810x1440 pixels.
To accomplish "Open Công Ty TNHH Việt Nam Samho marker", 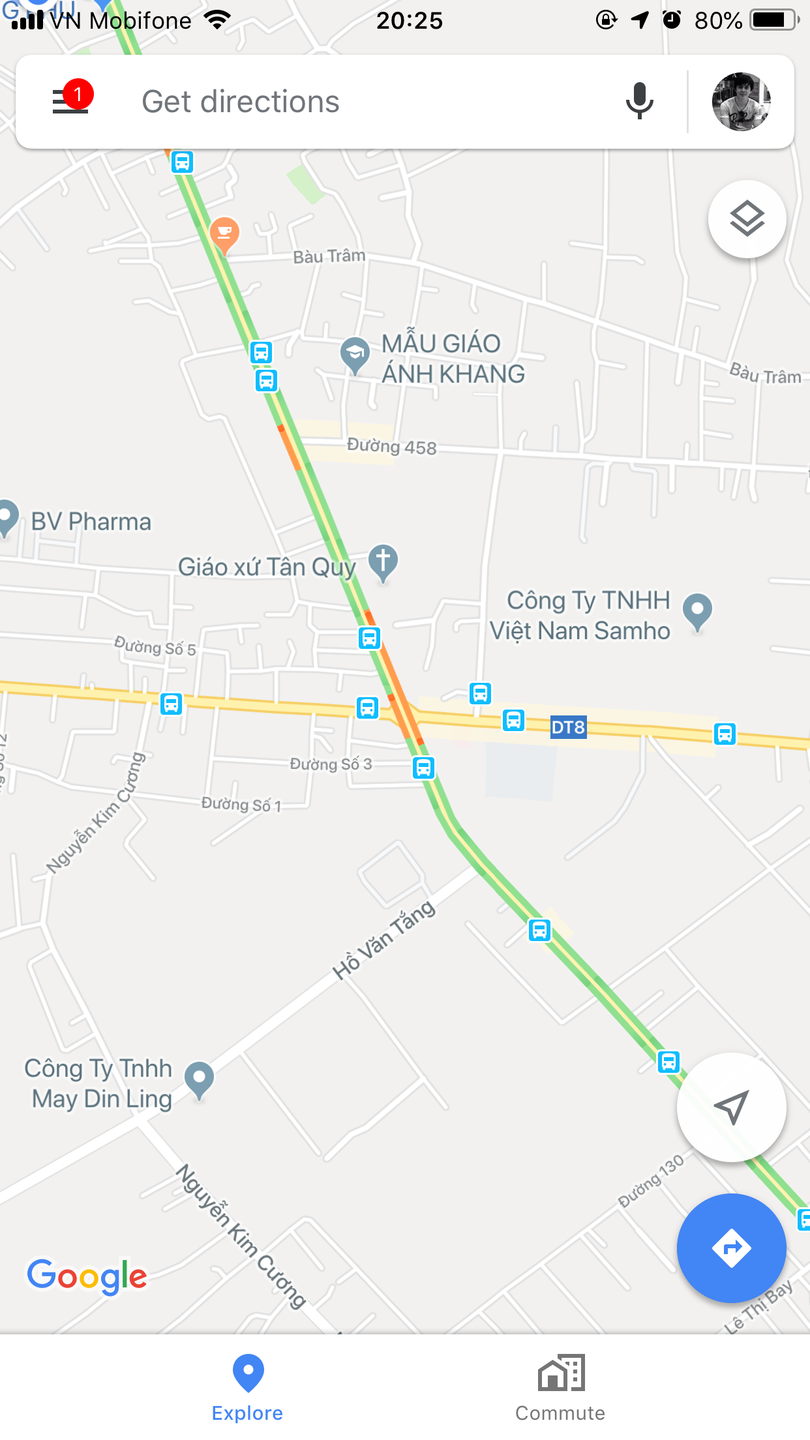I will [x=697, y=608].
